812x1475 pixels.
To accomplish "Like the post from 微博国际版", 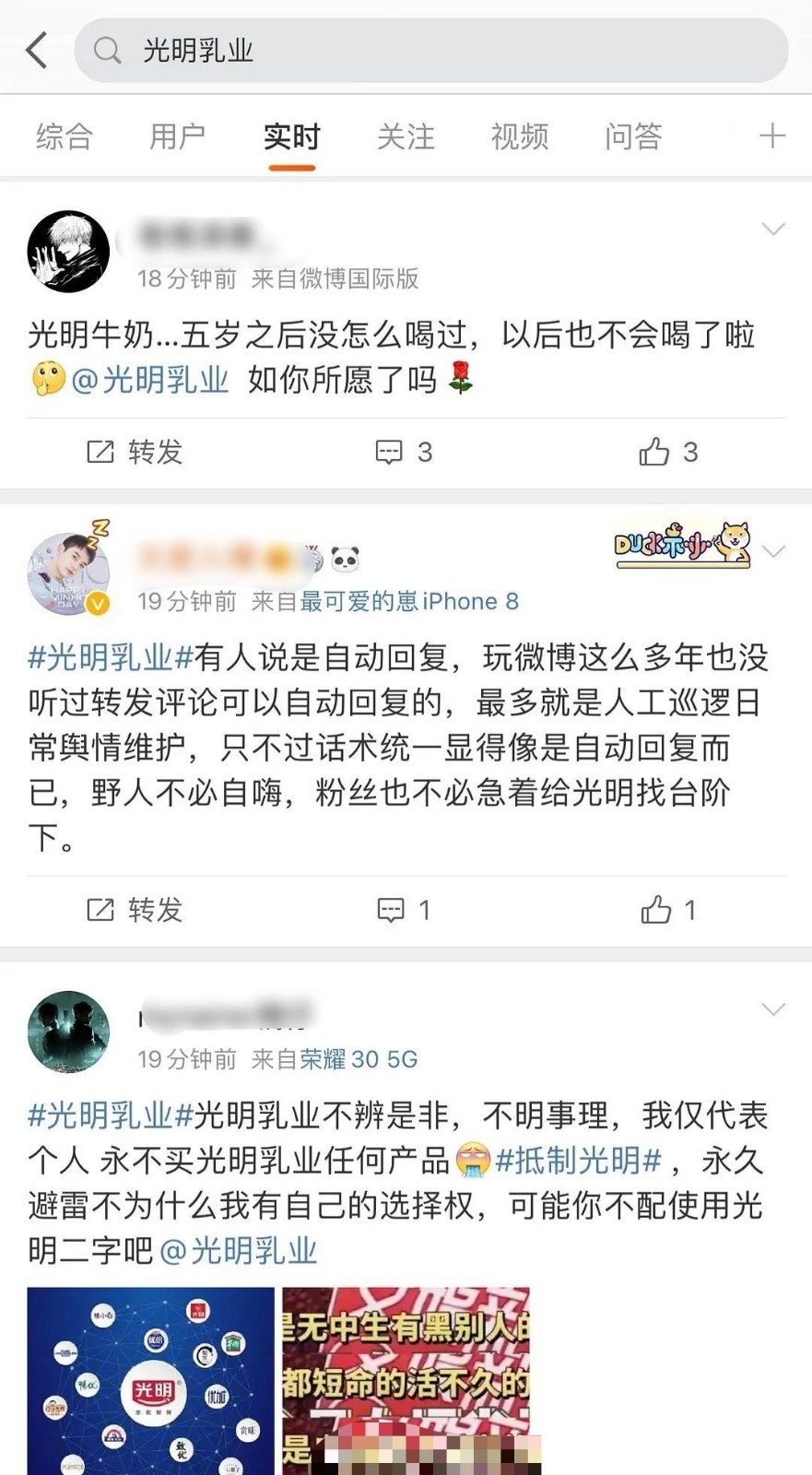I will 668,452.
